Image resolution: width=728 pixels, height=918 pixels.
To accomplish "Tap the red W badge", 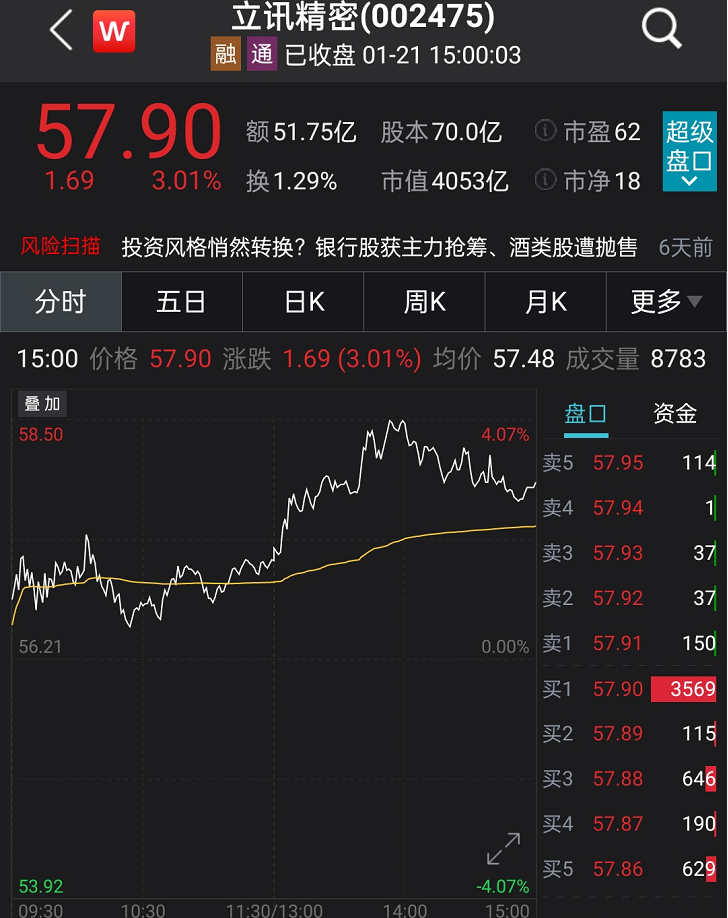I will pyautogui.click(x=113, y=31).
